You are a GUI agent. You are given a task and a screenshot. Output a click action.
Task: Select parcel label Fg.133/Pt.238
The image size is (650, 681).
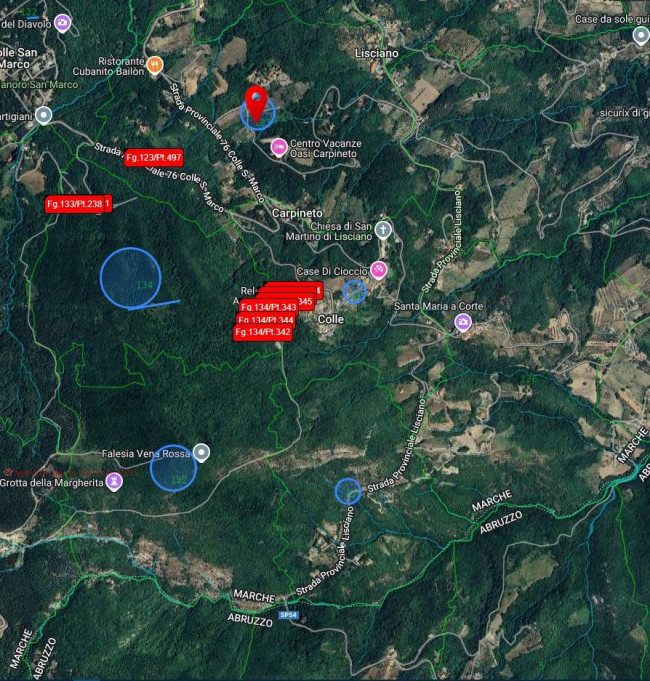[x=78, y=204]
